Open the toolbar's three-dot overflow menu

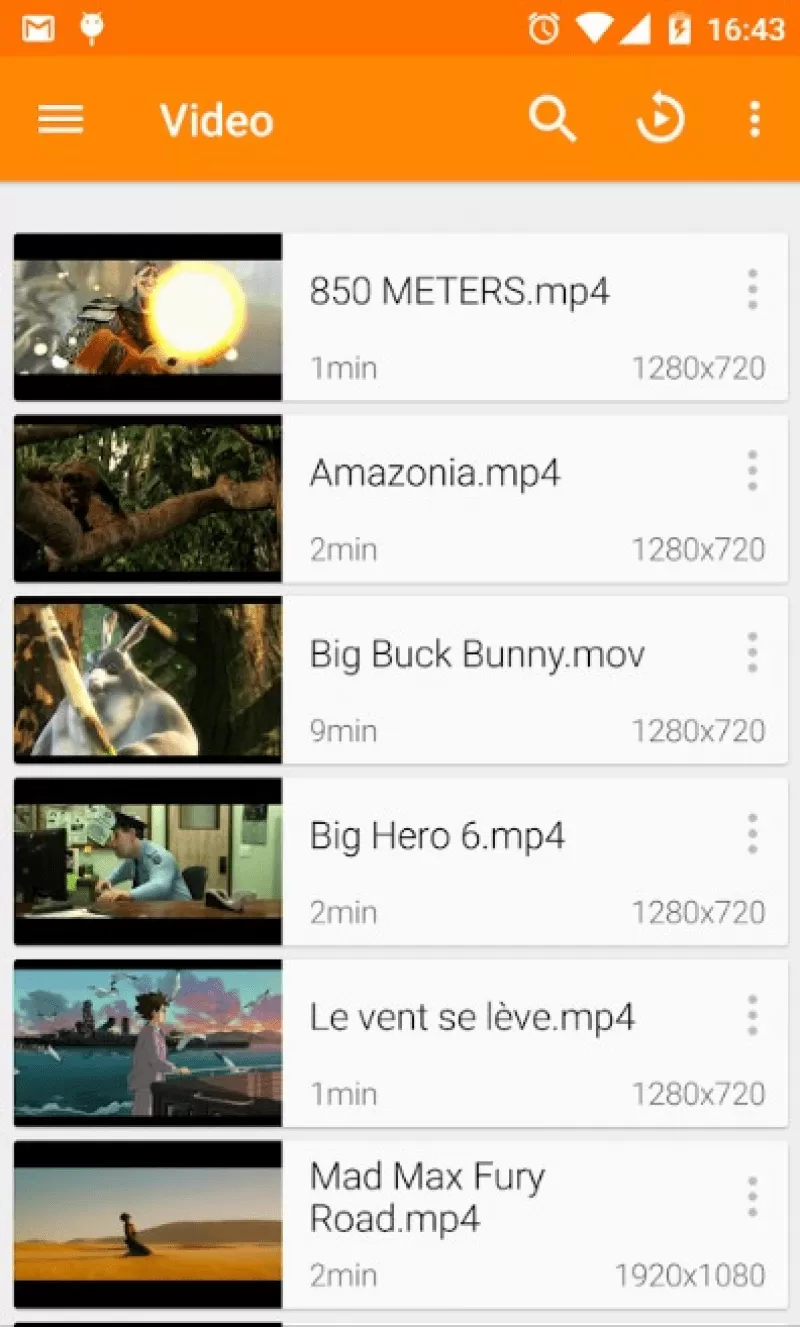pyautogui.click(x=754, y=119)
